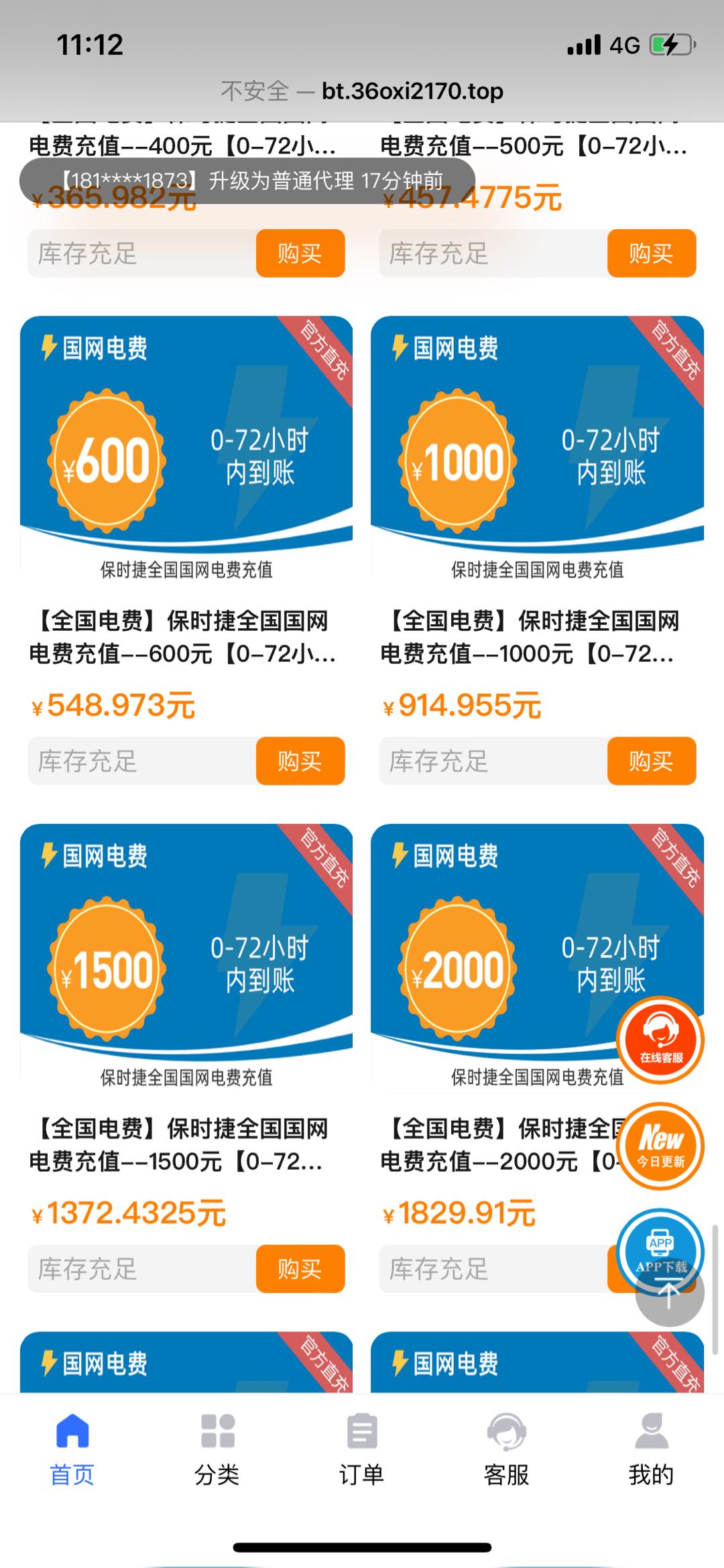The image size is (724, 1568).
Task: Tap 购买 for the 400元 electricity recharge
Action: pos(300,253)
